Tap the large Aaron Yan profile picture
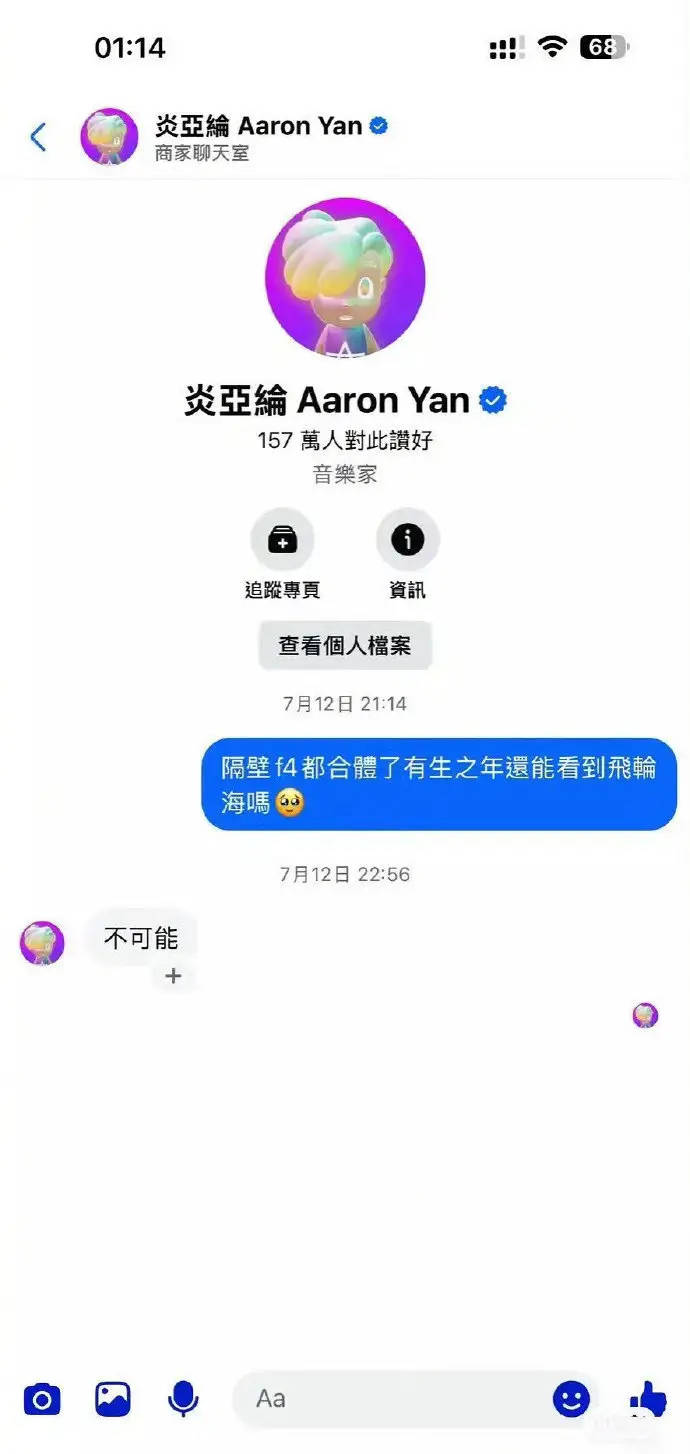Image resolution: width=690 pixels, height=1454 pixels. tap(345, 277)
